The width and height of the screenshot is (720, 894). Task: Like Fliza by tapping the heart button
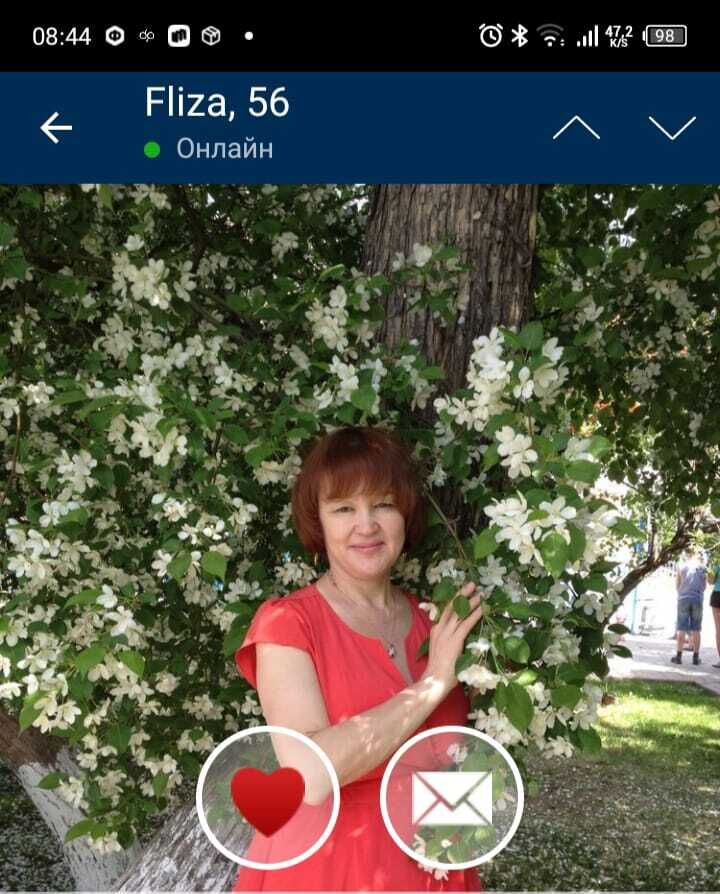click(x=268, y=797)
